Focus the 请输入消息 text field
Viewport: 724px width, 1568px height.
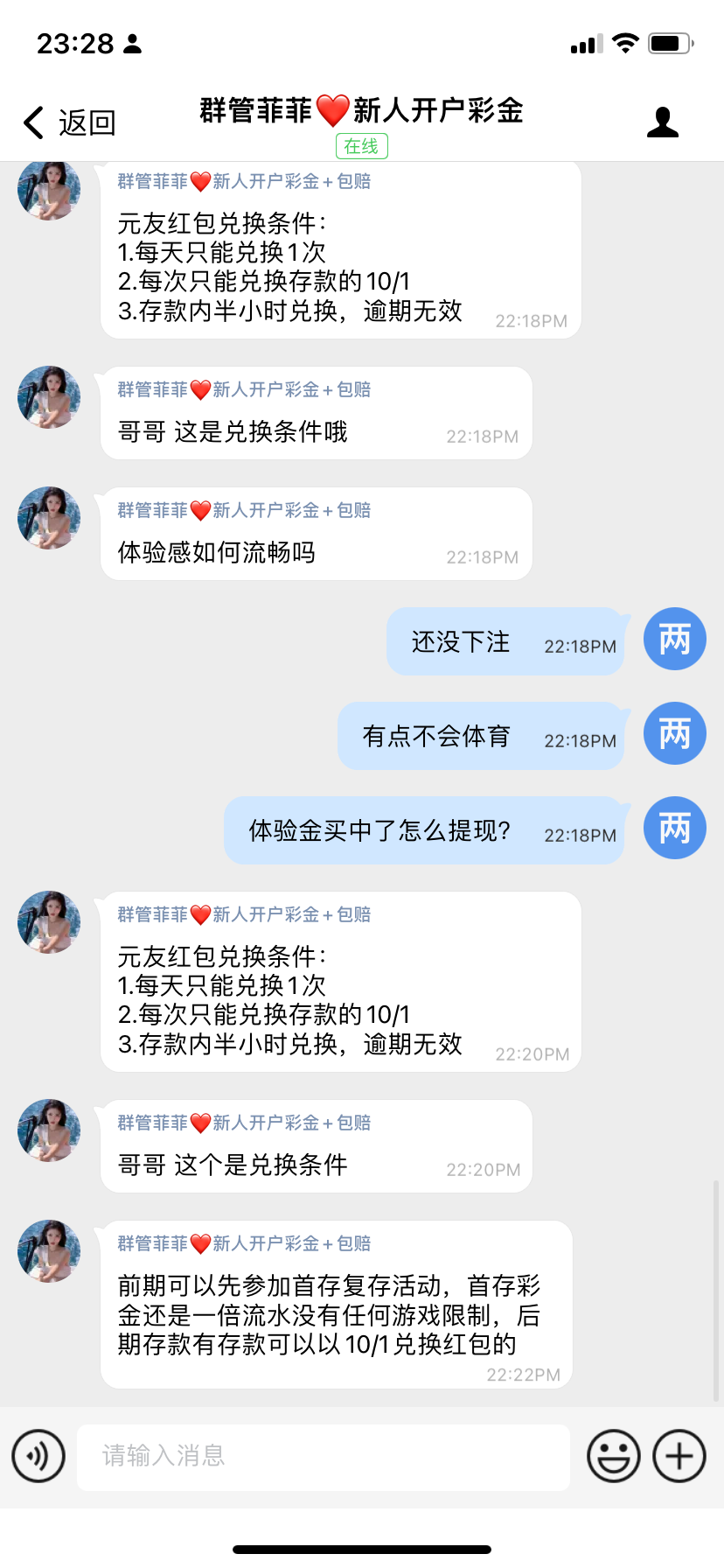pos(324,1456)
